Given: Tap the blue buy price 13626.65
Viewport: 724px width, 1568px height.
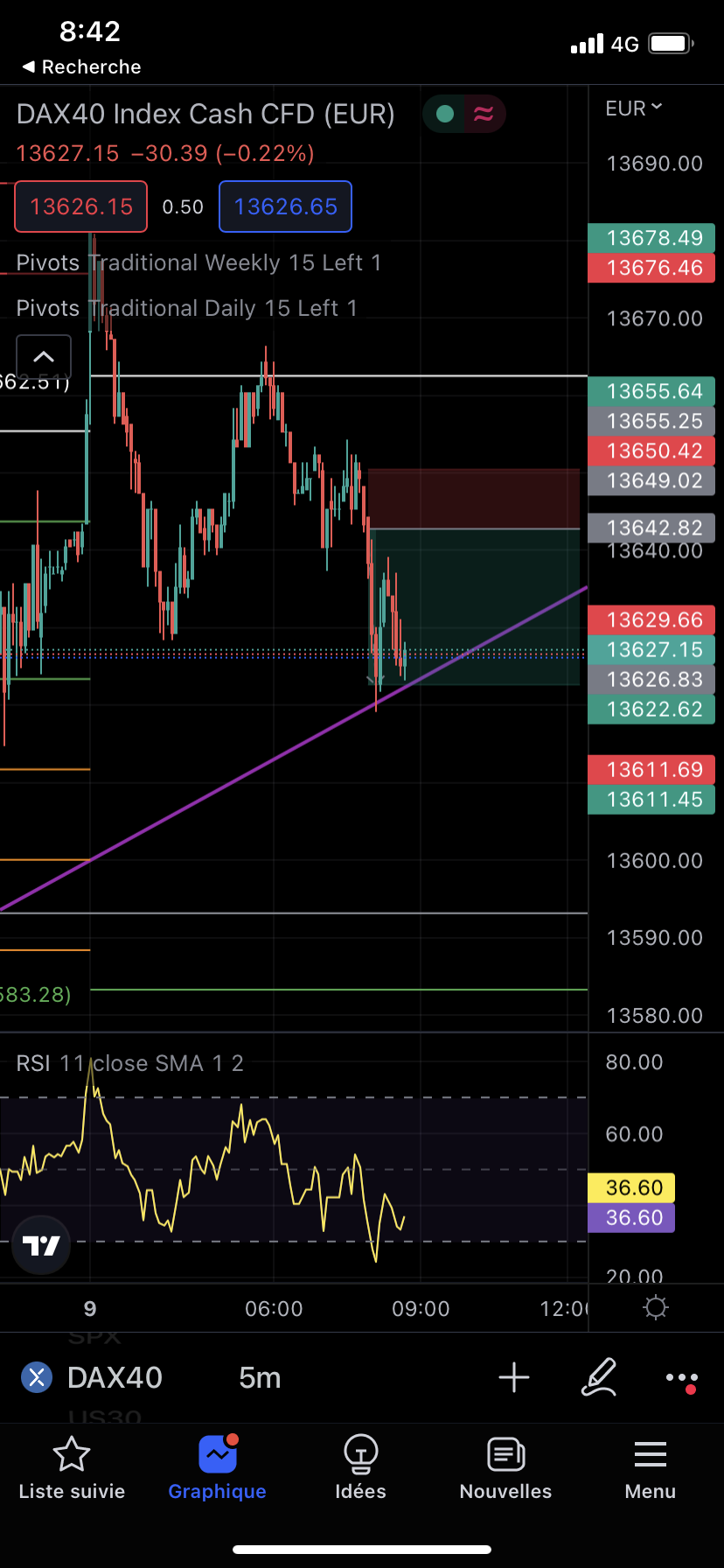Looking at the screenshot, I should (x=285, y=206).
